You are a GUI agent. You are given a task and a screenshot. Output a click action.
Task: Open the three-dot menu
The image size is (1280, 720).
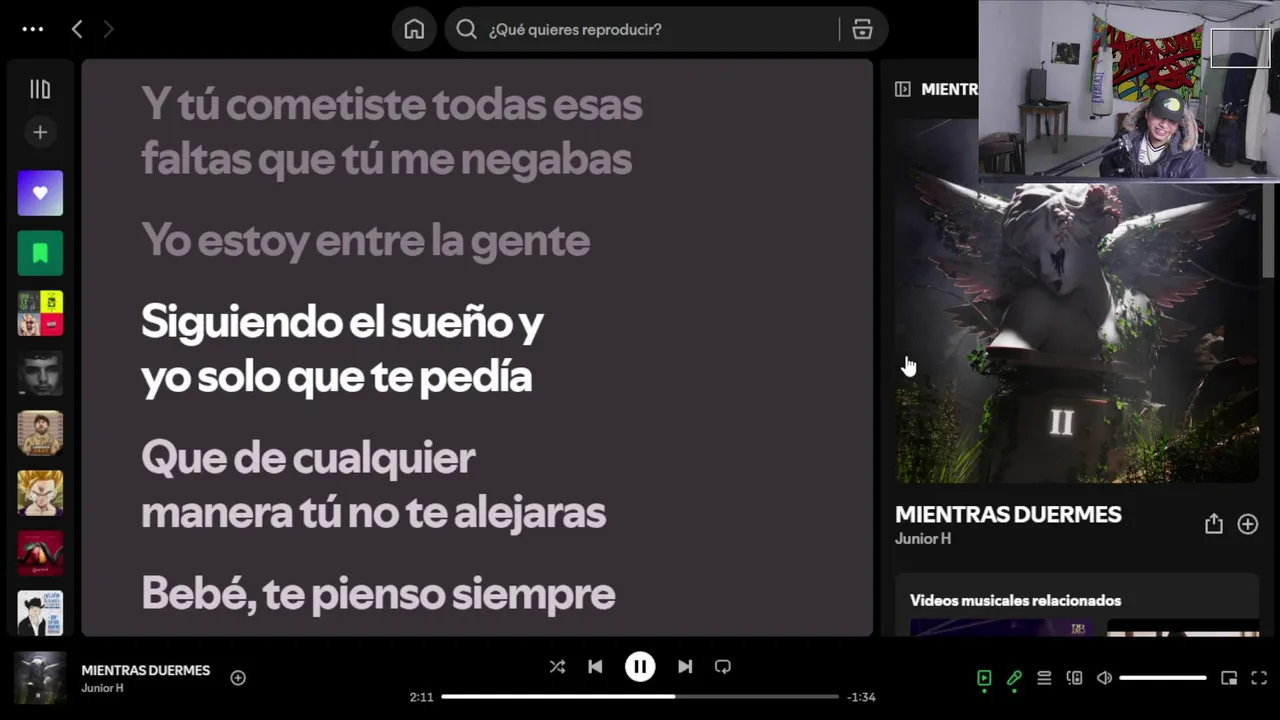click(33, 29)
